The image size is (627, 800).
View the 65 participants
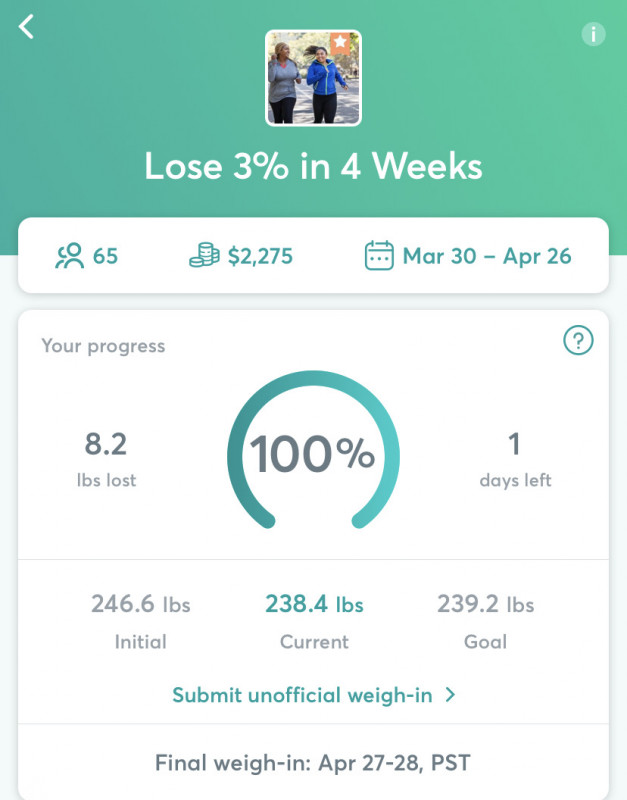pos(87,256)
